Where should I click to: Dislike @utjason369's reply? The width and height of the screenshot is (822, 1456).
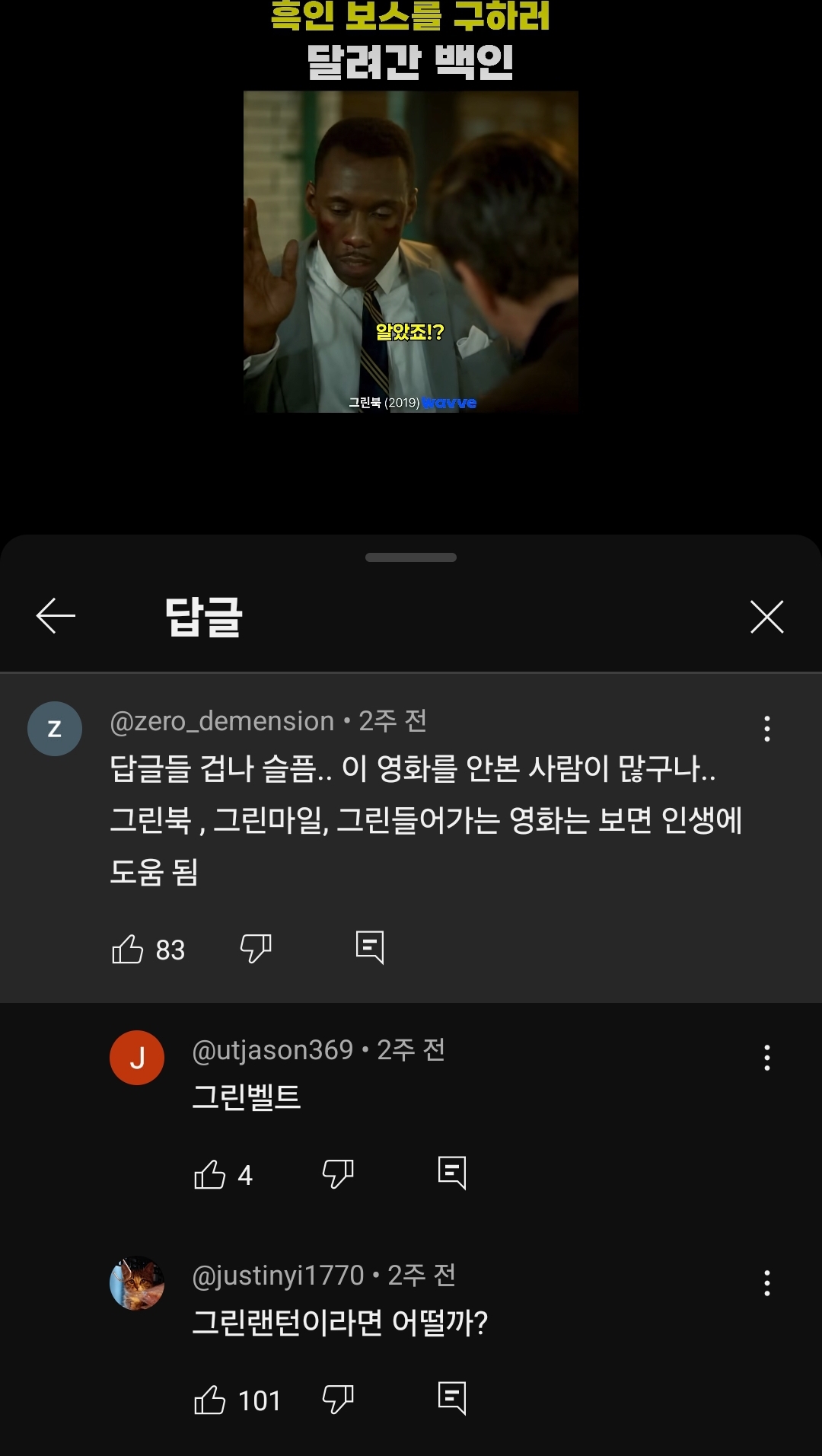click(338, 1174)
